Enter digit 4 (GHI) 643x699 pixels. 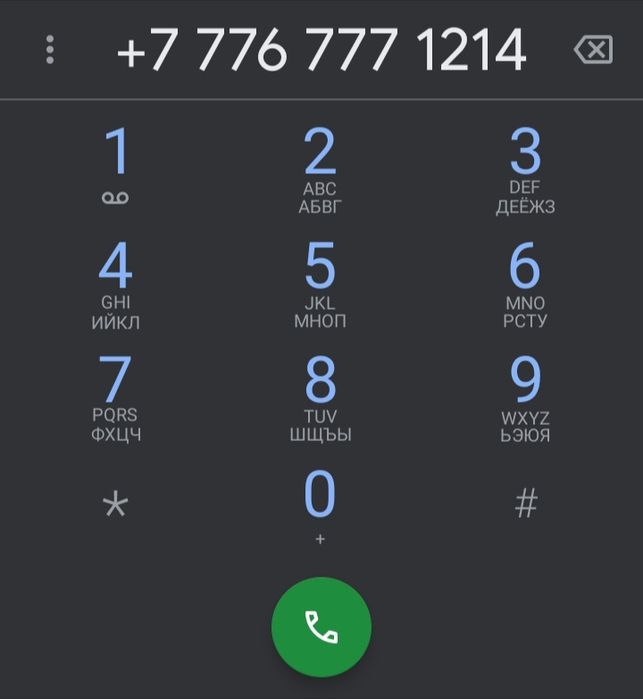click(116, 283)
